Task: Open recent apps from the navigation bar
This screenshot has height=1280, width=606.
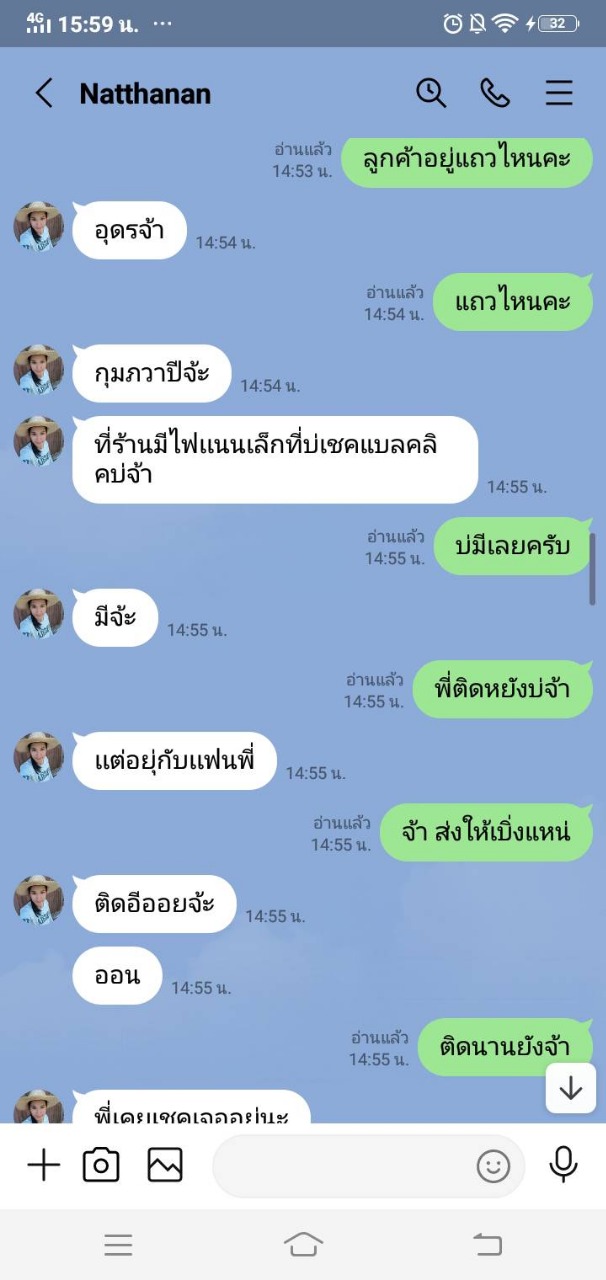Action: (118, 1244)
